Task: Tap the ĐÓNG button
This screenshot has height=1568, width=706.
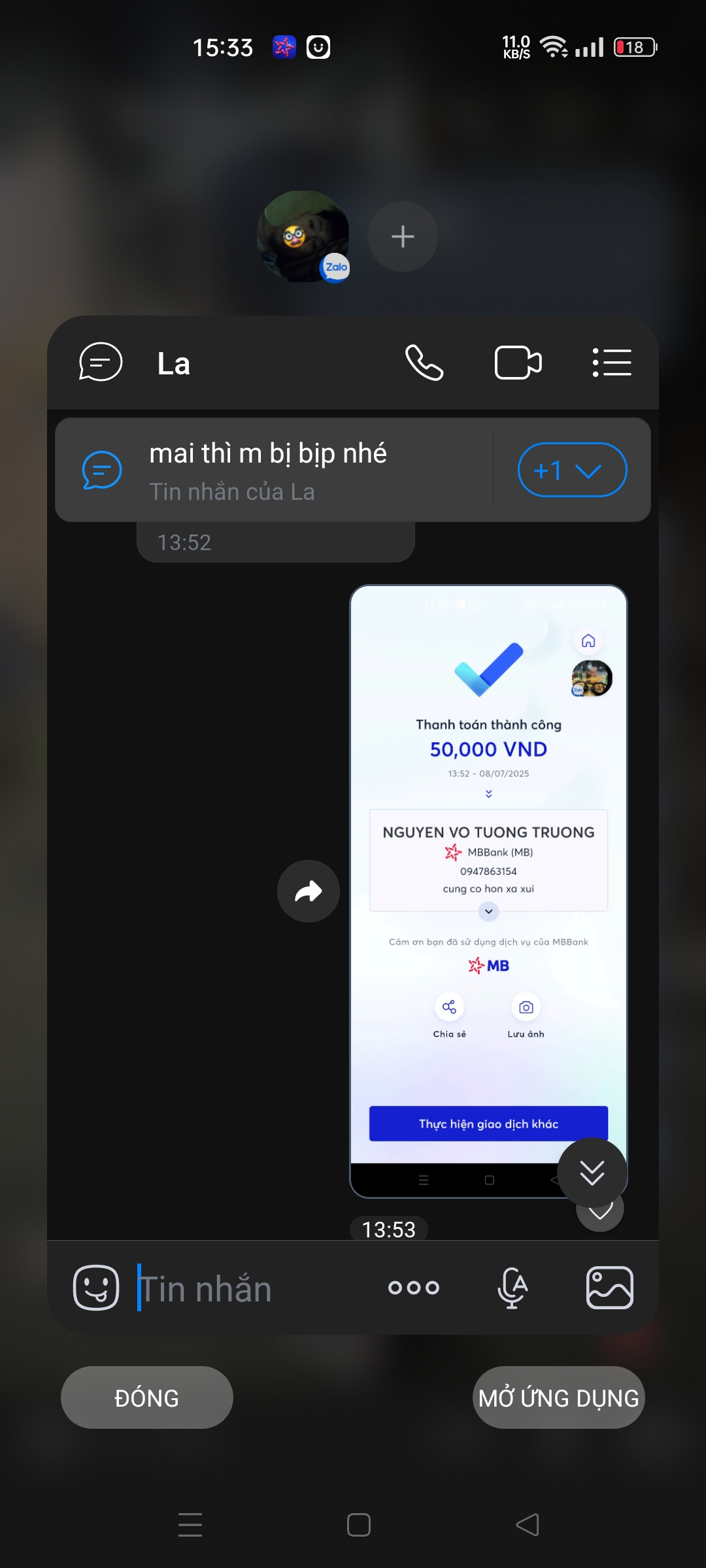Action: pyautogui.click(x=147, y=1397)
